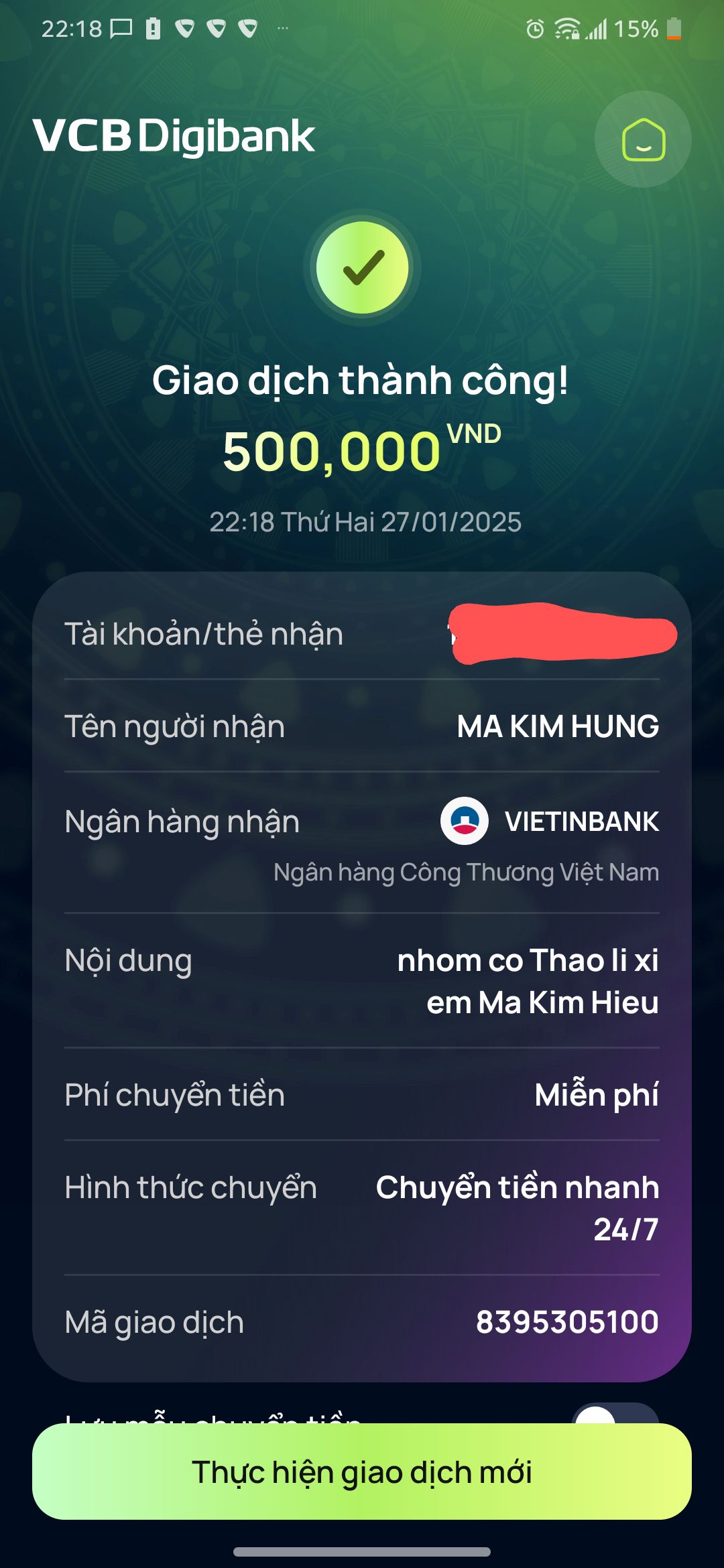Toggle the save transfer template switch
Screen dimensions: 724x1568
click(x=615, y=1413)
